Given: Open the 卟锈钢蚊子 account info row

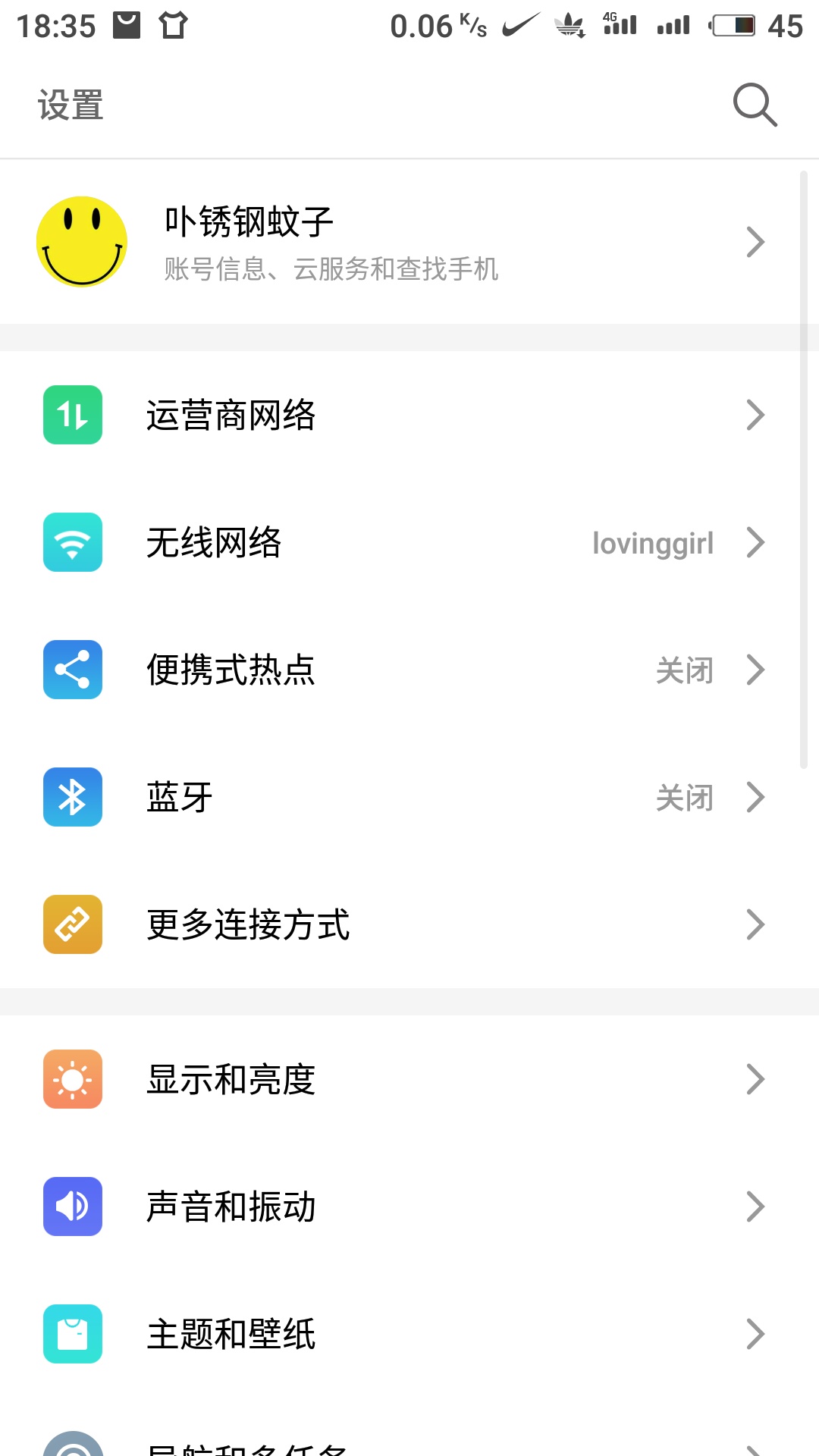Looking at the screenshot, I should (409, 242).
